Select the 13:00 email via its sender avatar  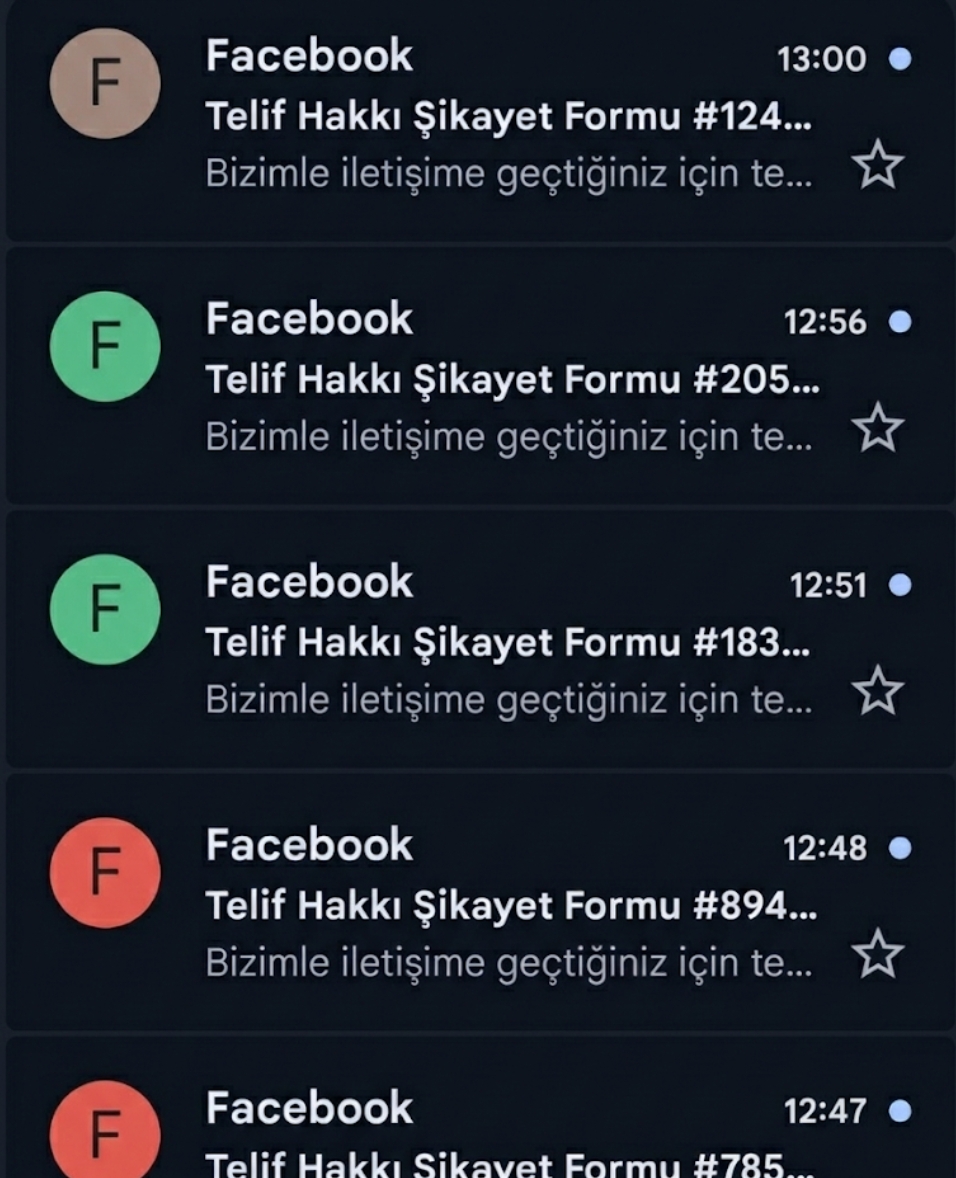[105, 84]
